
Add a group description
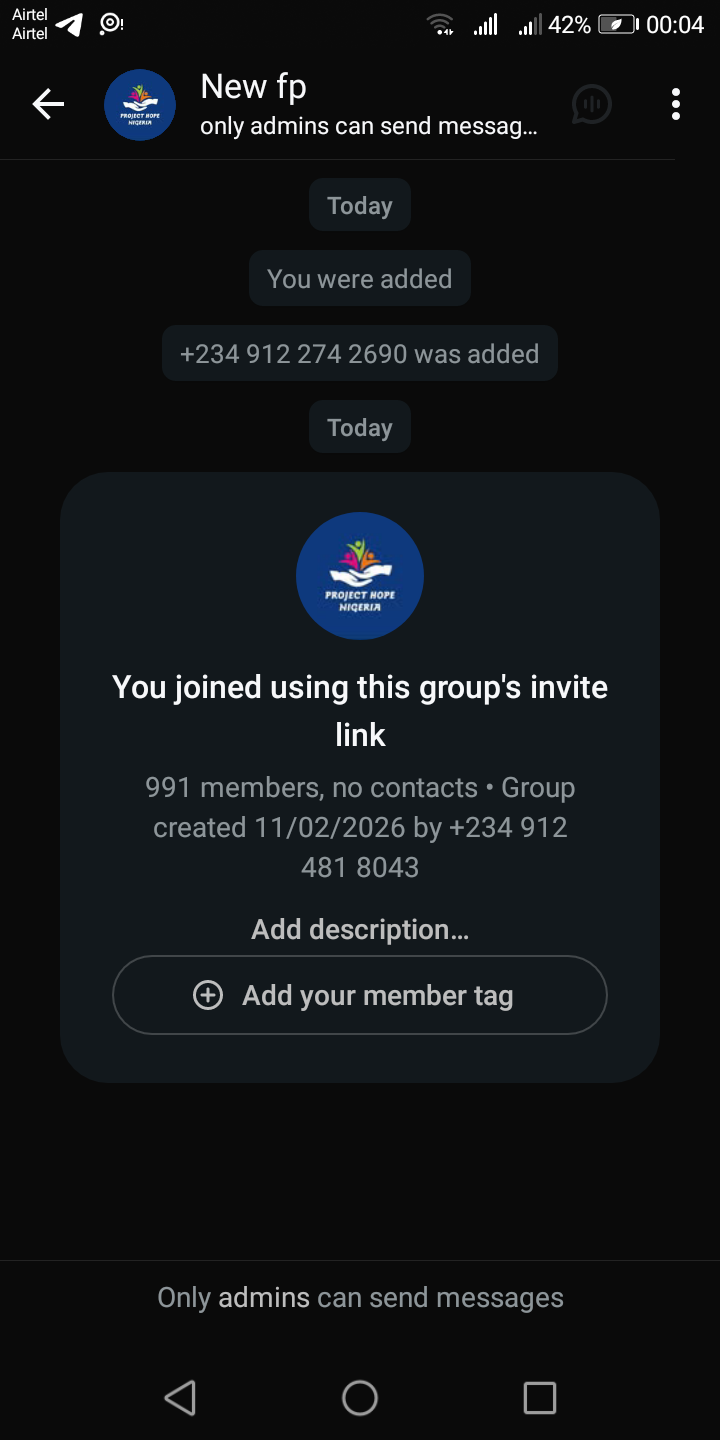click(x=360, y=930)
